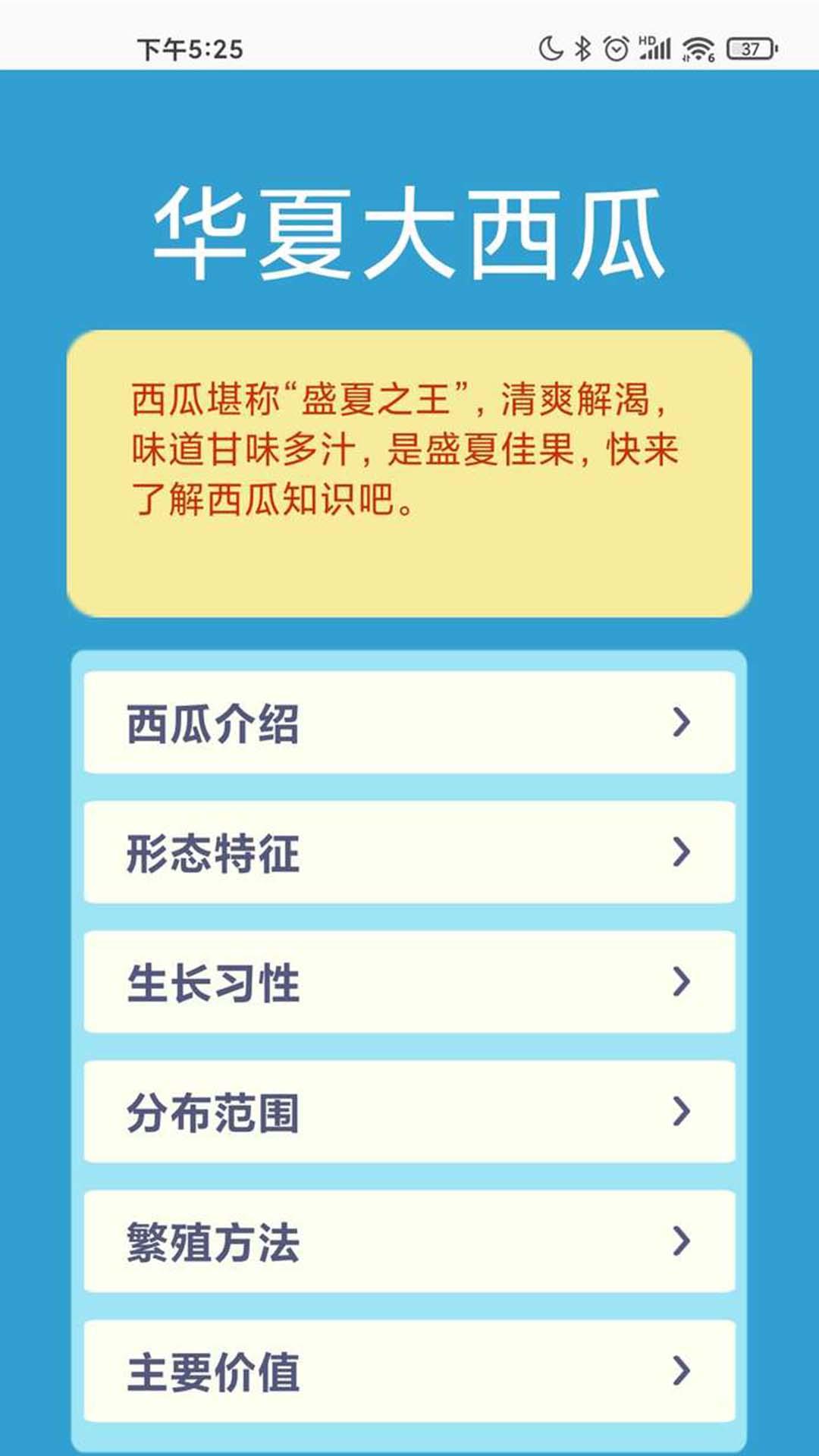
Task: View 生长习性 details
Action: [409, 981]
